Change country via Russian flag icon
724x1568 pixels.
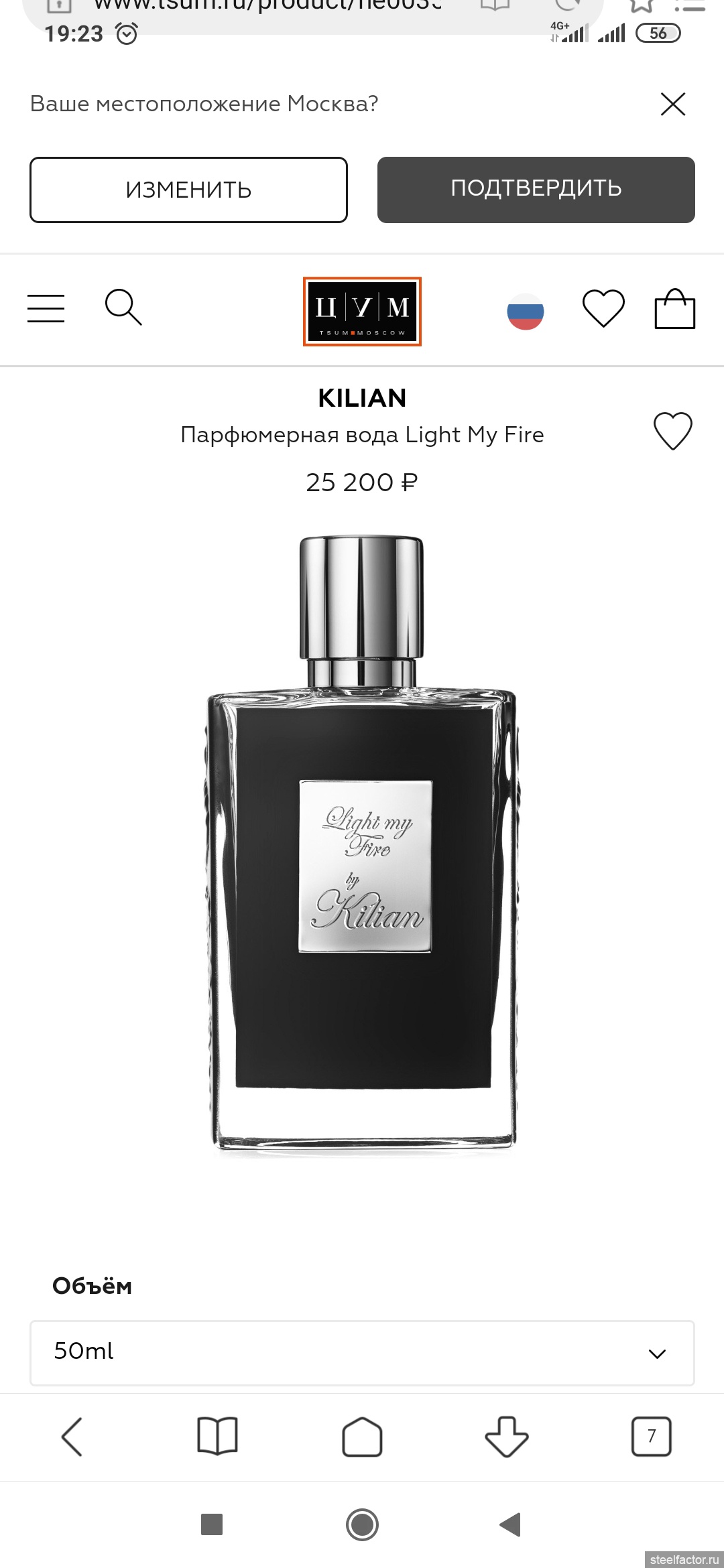(x=525, y=312)
